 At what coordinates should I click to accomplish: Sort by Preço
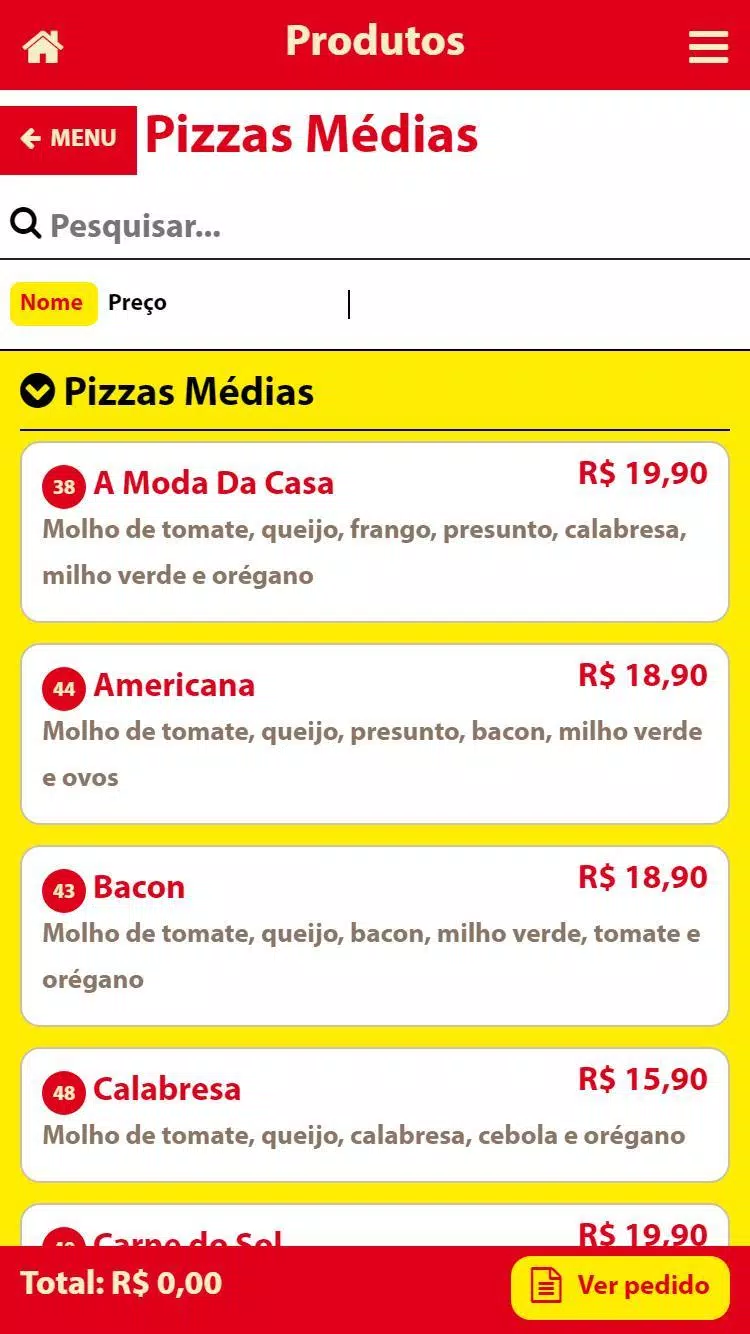pyautogui.click(x=137, y=303)
